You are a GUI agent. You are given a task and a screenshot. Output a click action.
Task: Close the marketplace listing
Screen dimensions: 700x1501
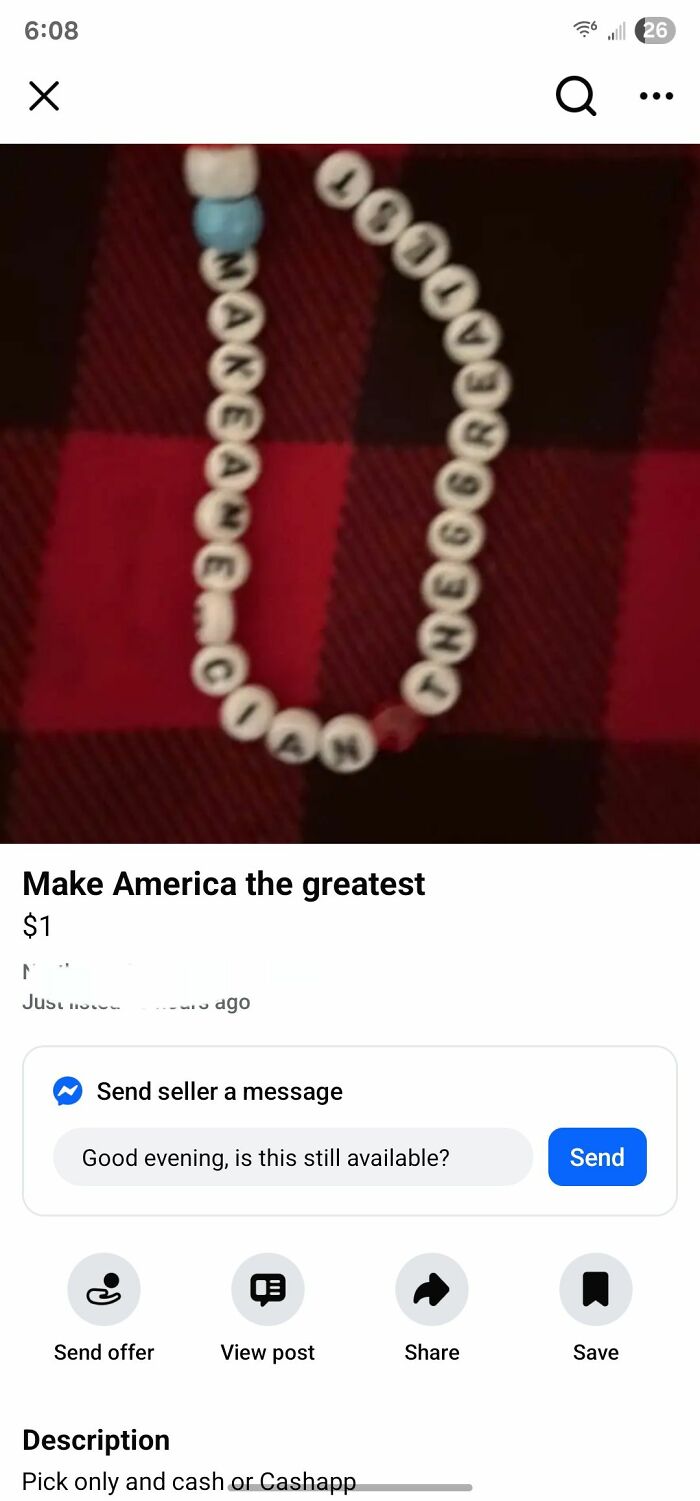coord(44,96)
